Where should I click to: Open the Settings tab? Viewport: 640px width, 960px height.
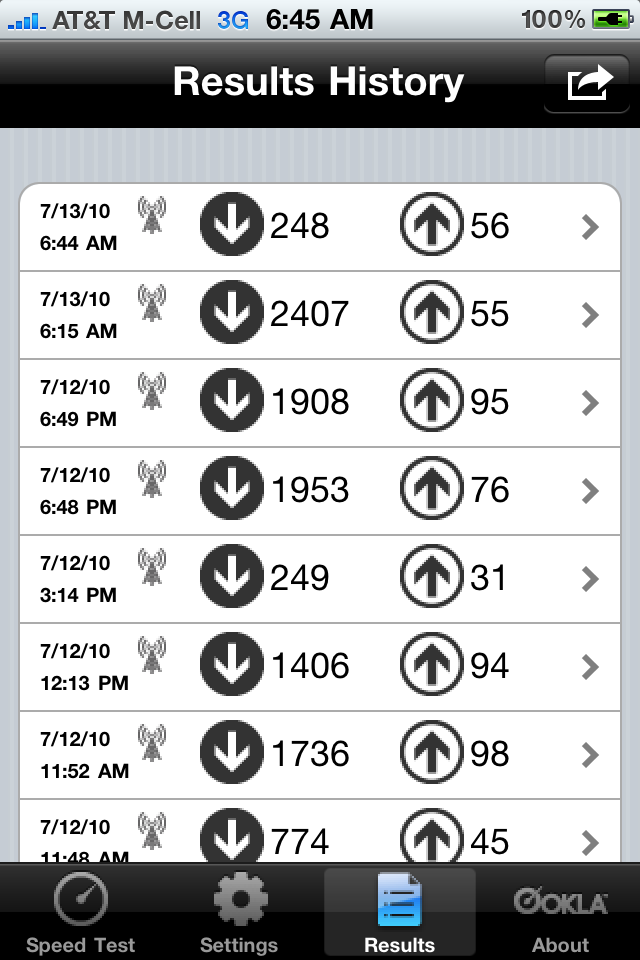click(x=239, y=912)
